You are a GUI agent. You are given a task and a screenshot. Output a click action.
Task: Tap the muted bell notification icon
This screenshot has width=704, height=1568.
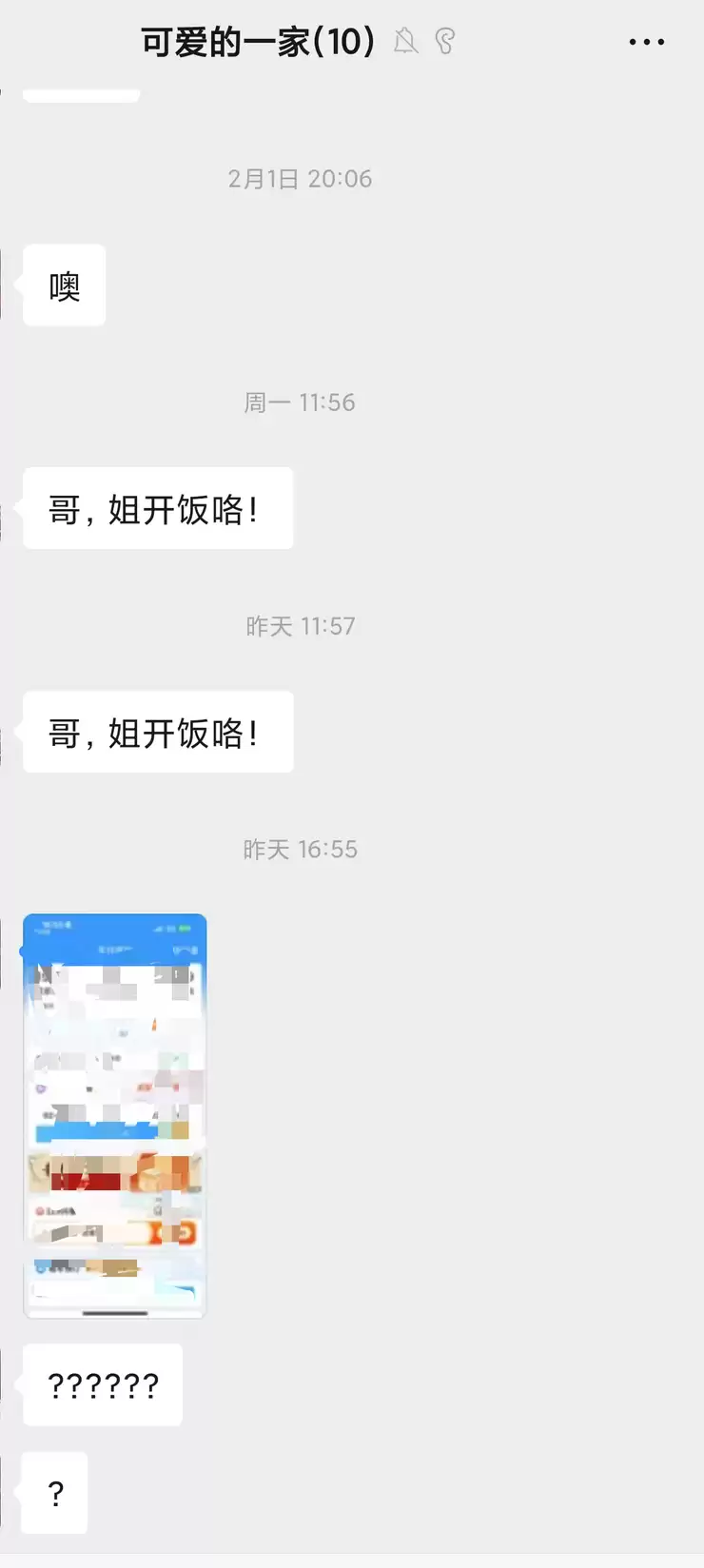[x=407, y=42]
